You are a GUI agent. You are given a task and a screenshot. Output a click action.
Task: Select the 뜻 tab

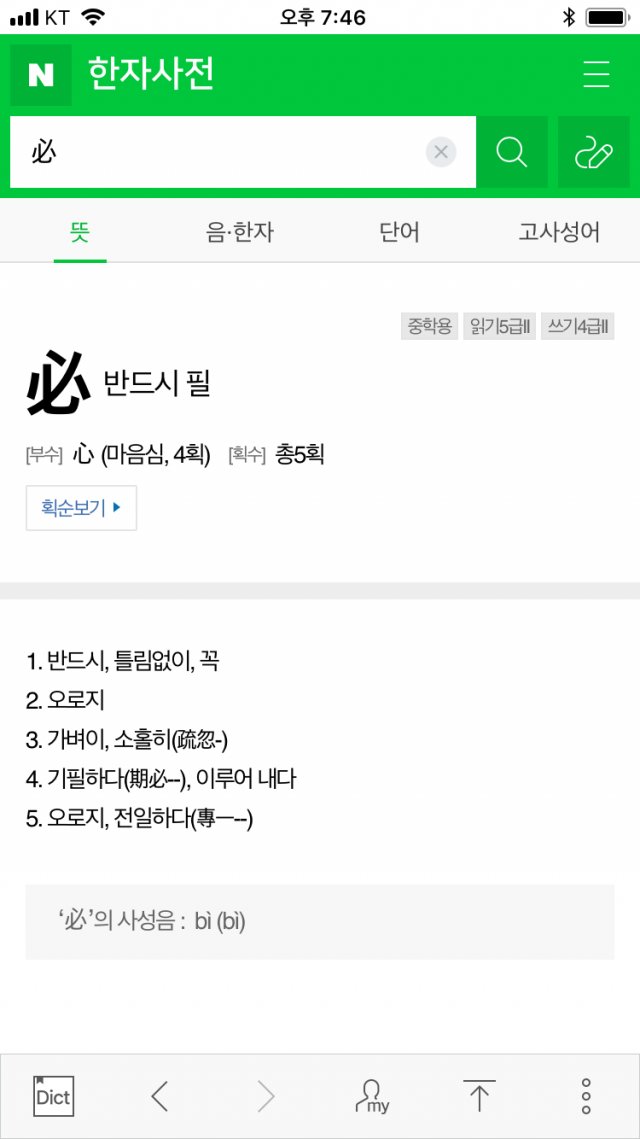tap(80, 232)
